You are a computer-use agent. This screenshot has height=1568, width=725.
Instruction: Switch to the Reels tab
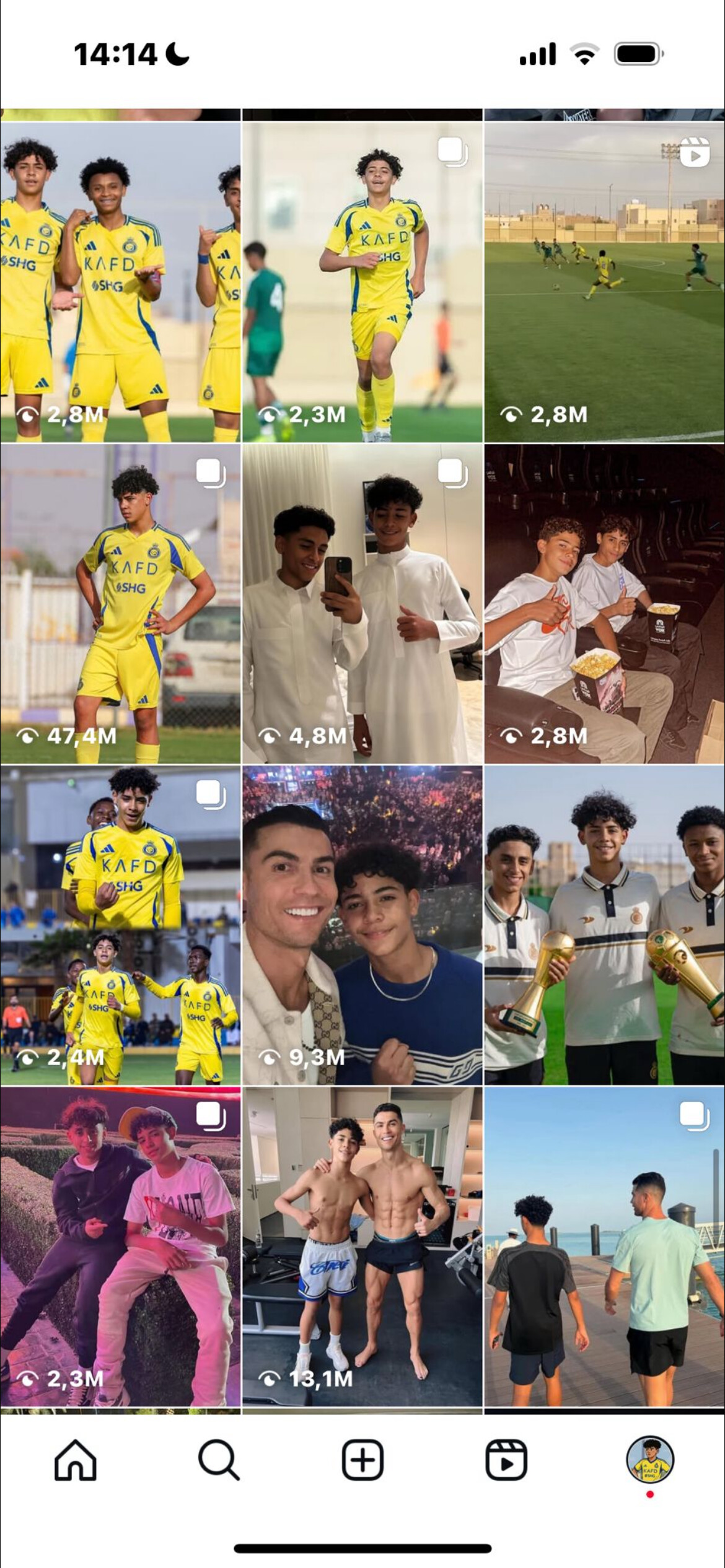coord(506,1459)
